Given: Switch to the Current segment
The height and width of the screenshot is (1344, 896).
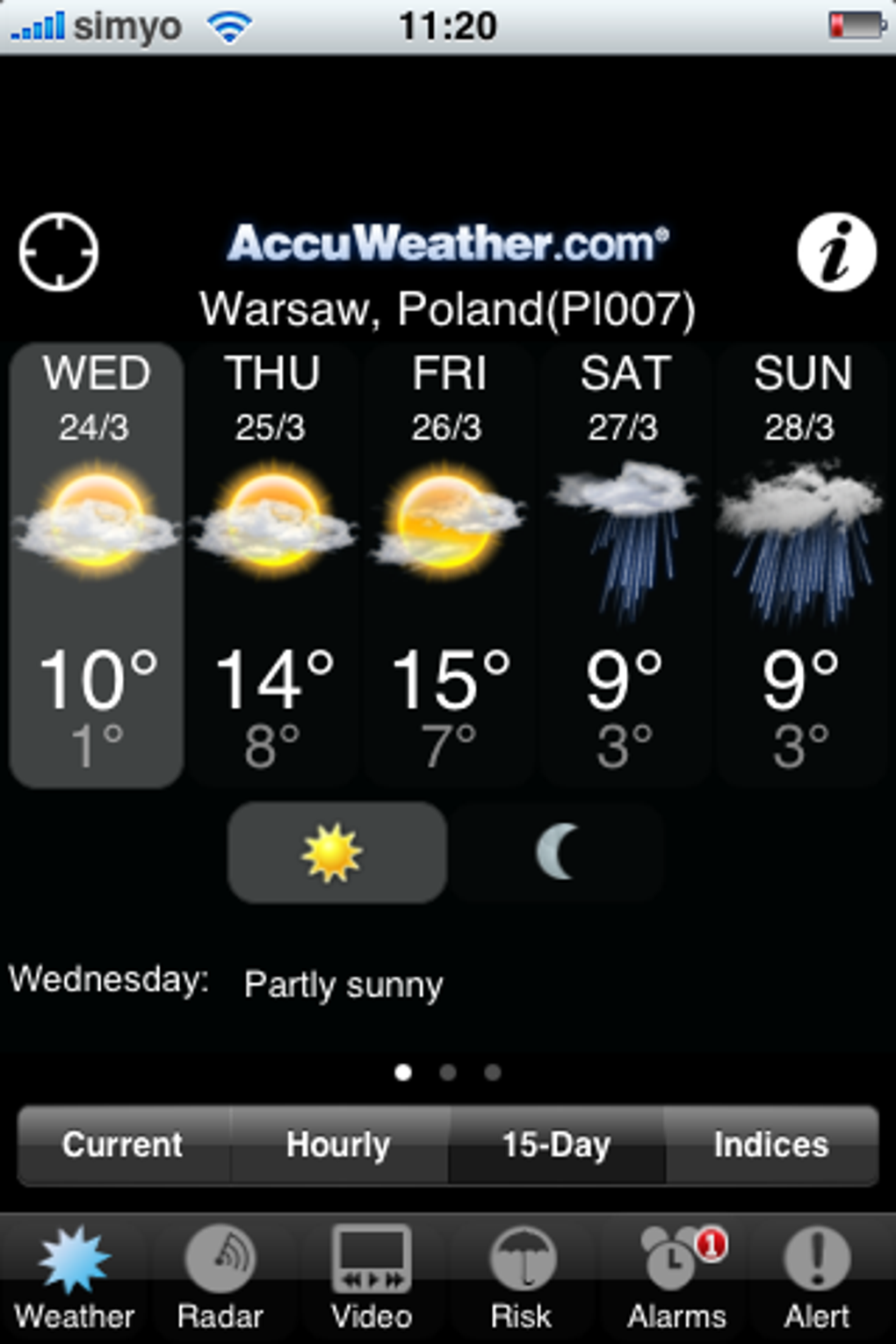Looking at the screenshot, I should point(123,1145).
